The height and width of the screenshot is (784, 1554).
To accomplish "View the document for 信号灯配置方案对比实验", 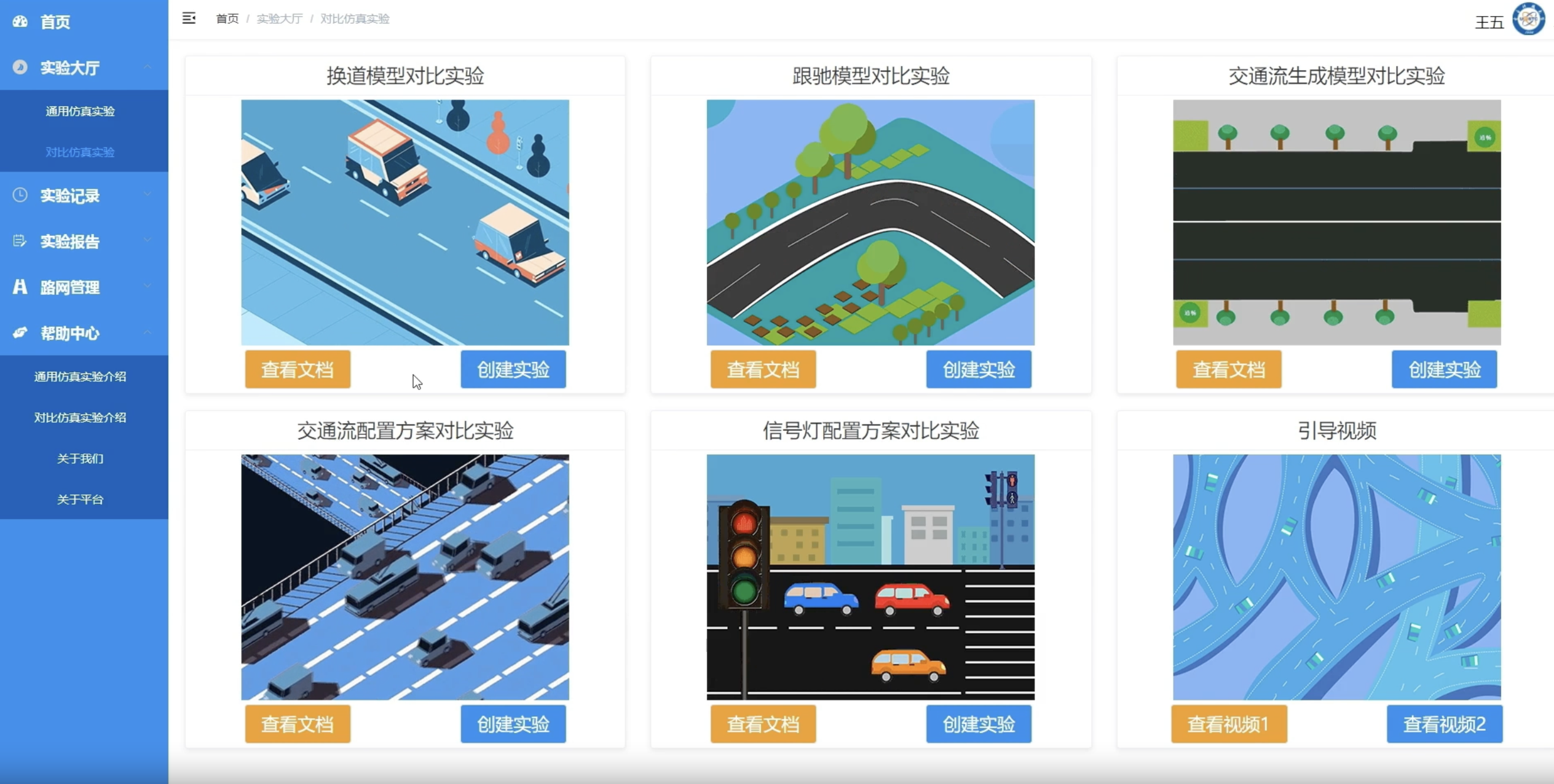I will (x=763, y=724).
